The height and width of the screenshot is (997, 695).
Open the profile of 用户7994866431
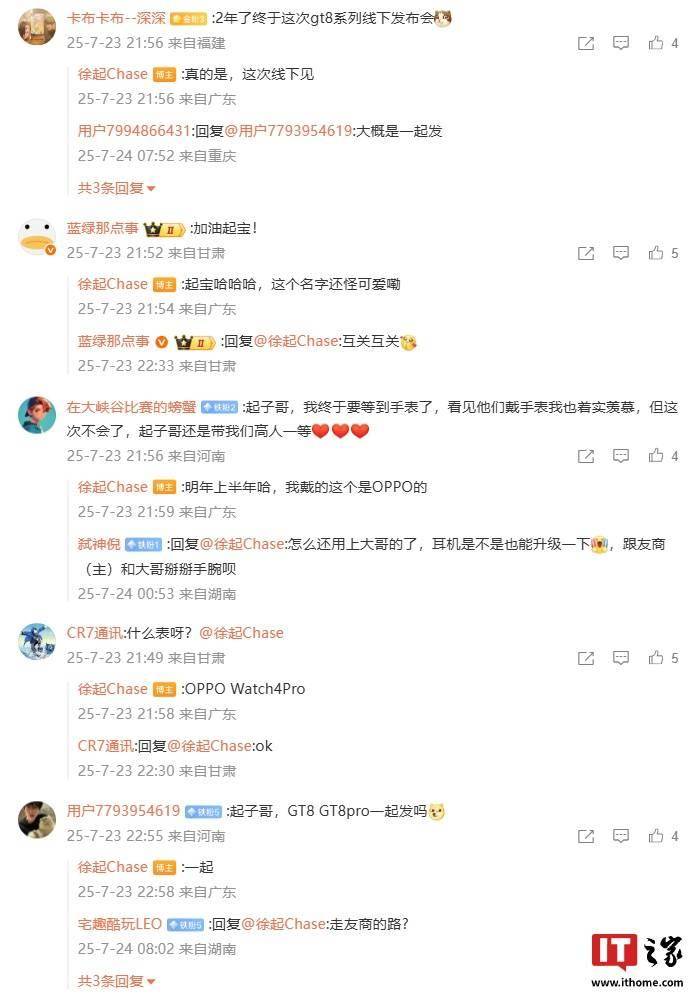(x=133, y=130)
